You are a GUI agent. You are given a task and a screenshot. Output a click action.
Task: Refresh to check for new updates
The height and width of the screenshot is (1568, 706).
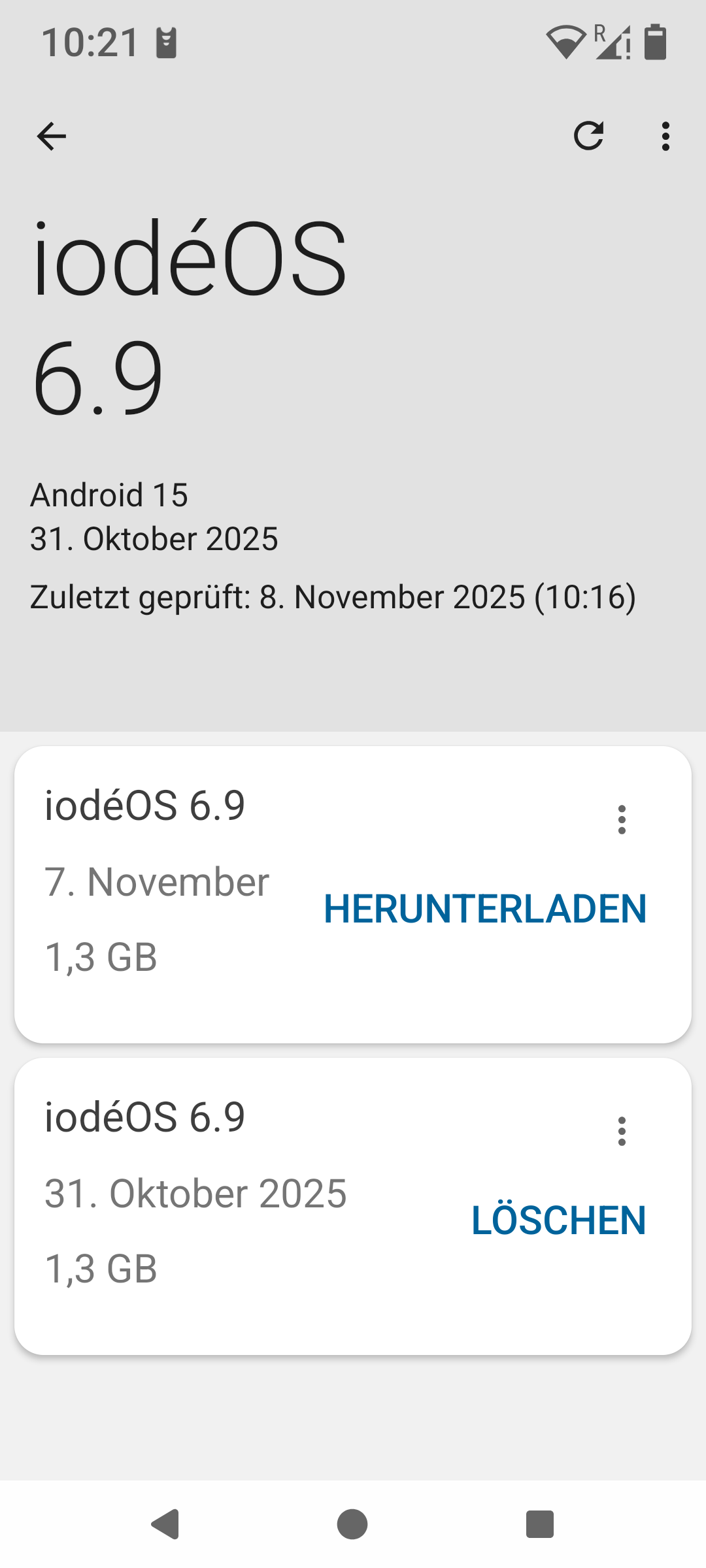pyautogui.click(x=588, y=137)
